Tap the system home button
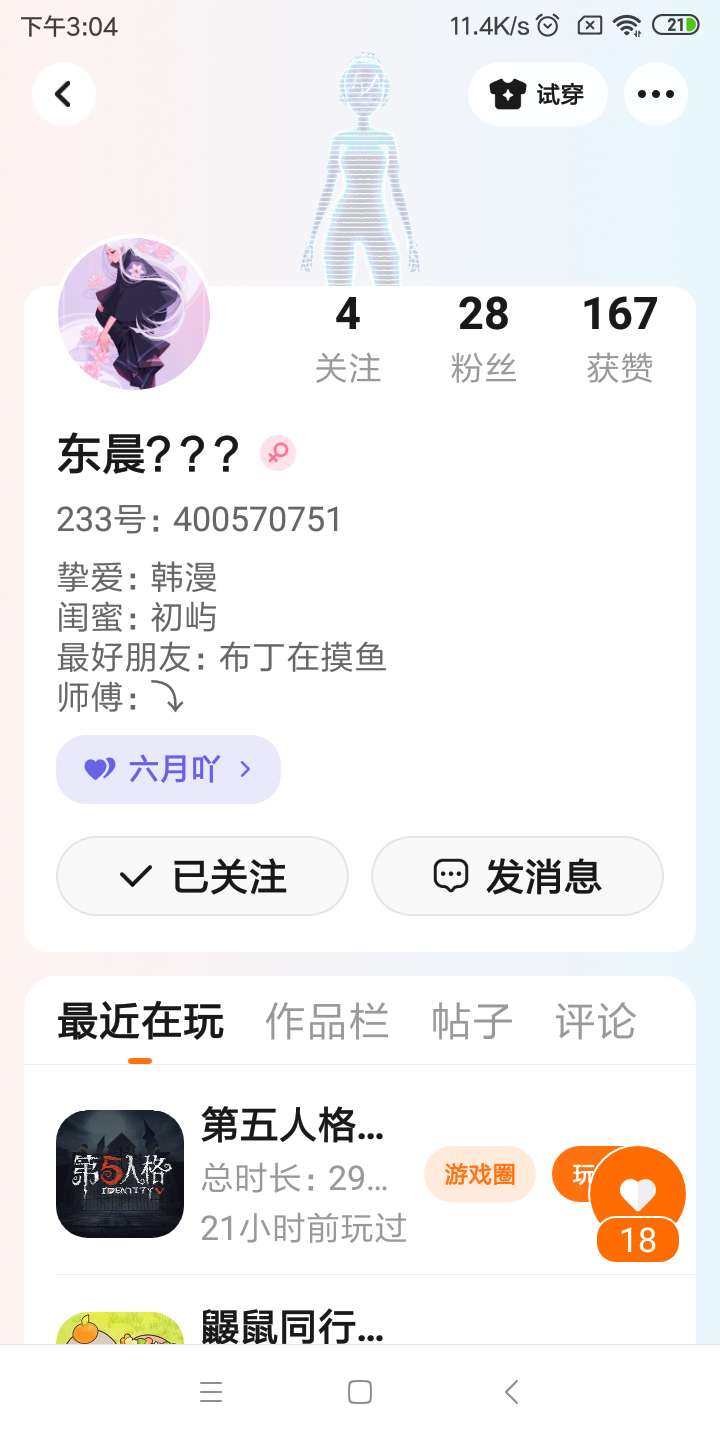The image size is (720, 1440). click(x=360, y=1392)
